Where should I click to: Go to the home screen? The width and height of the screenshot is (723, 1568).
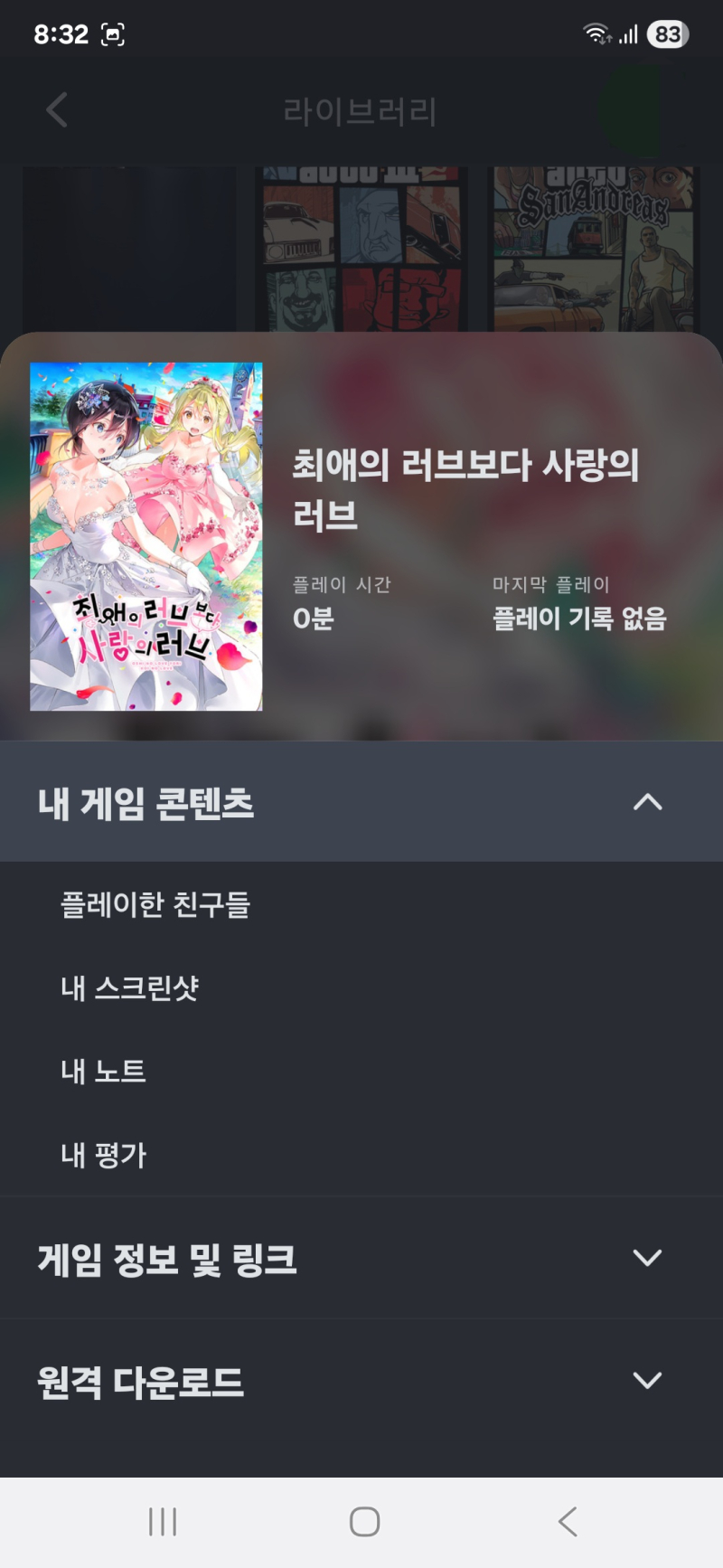click(364, 1521)
